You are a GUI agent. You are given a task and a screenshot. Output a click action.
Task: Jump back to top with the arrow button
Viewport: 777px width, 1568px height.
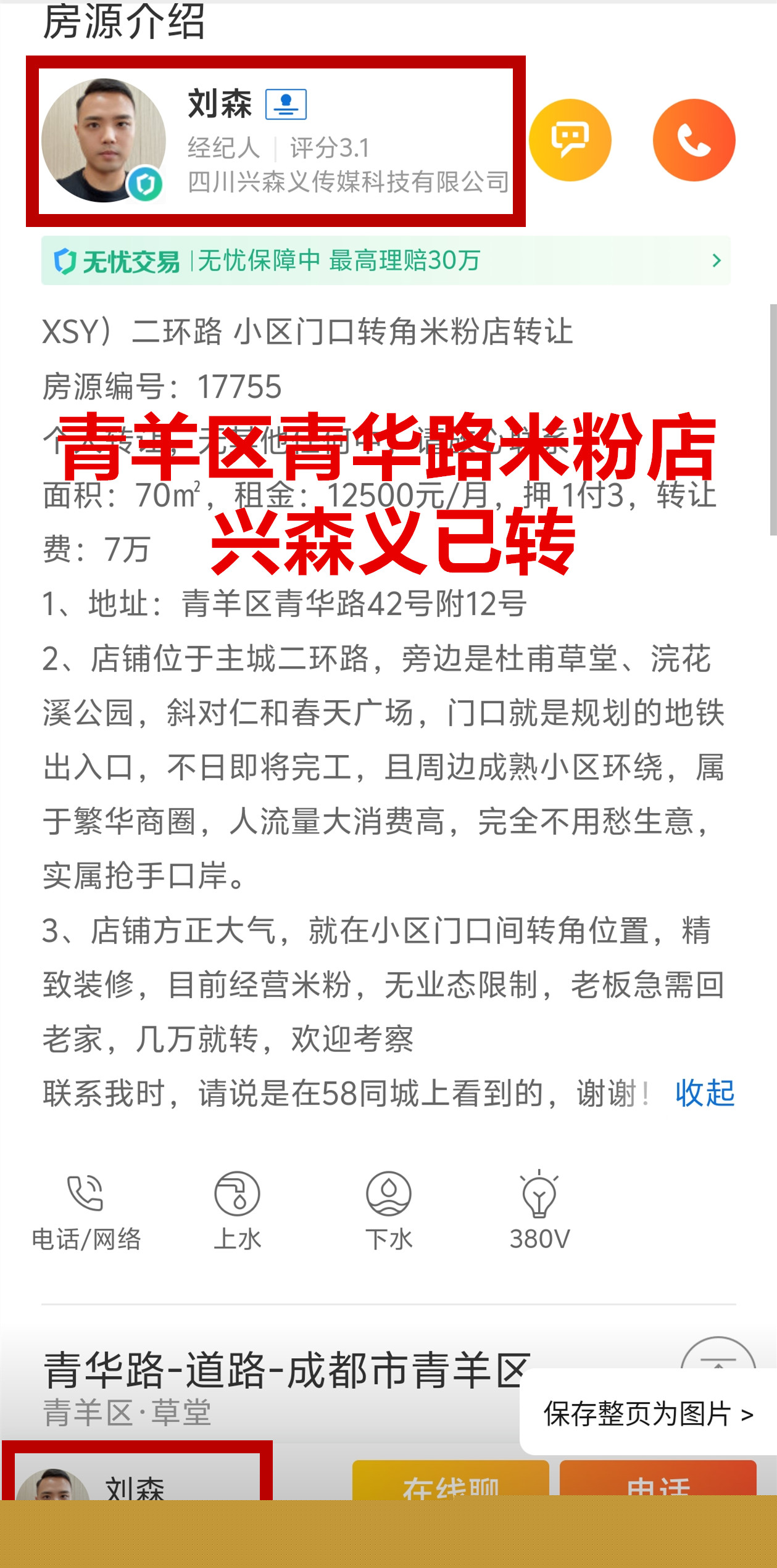(718, 1355)
